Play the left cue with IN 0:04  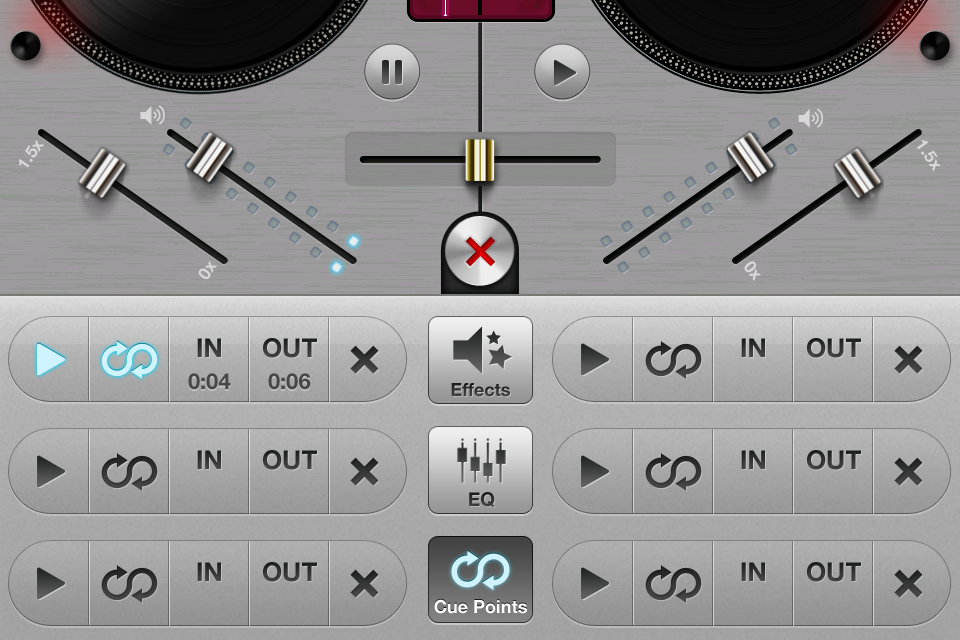[x=50, y=359]
